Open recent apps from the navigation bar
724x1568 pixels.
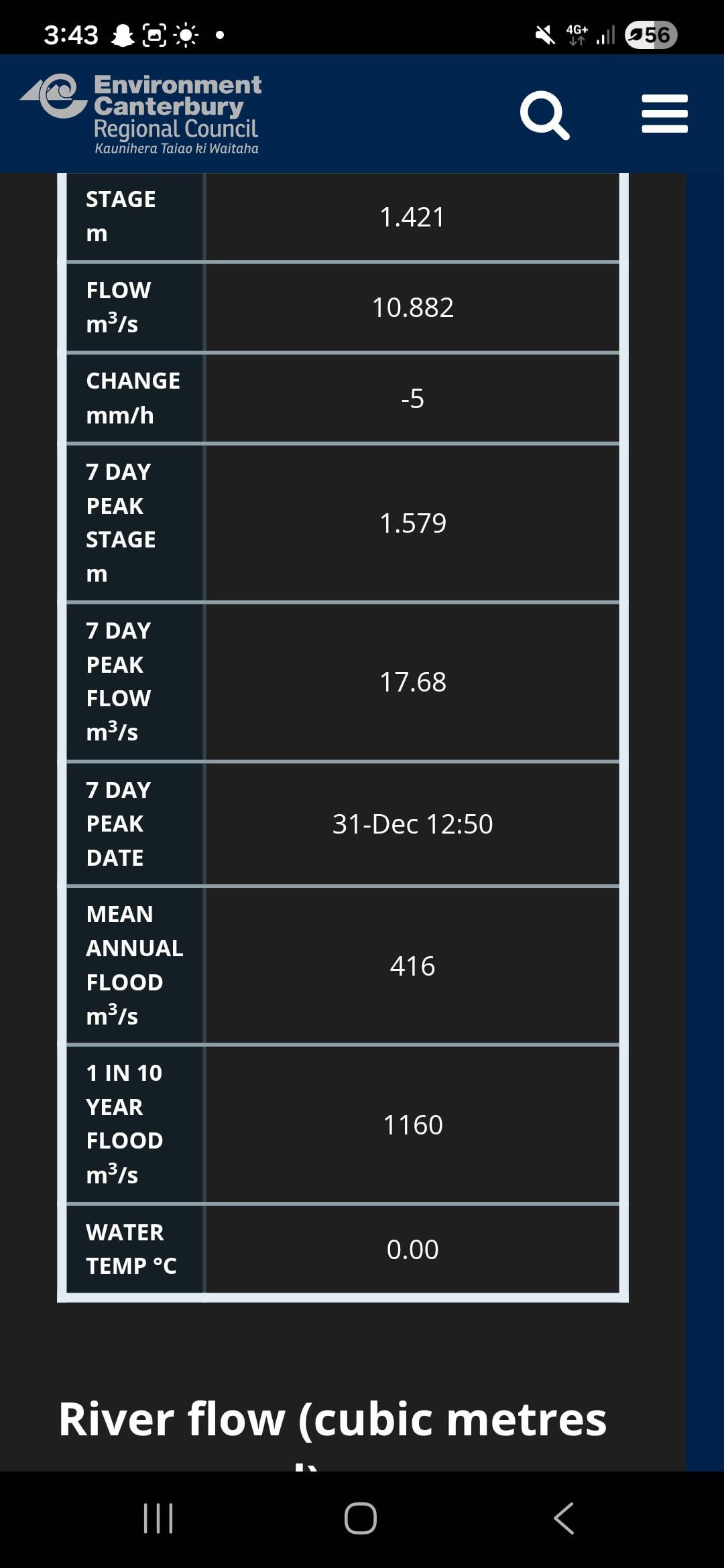click(158, 1518)
